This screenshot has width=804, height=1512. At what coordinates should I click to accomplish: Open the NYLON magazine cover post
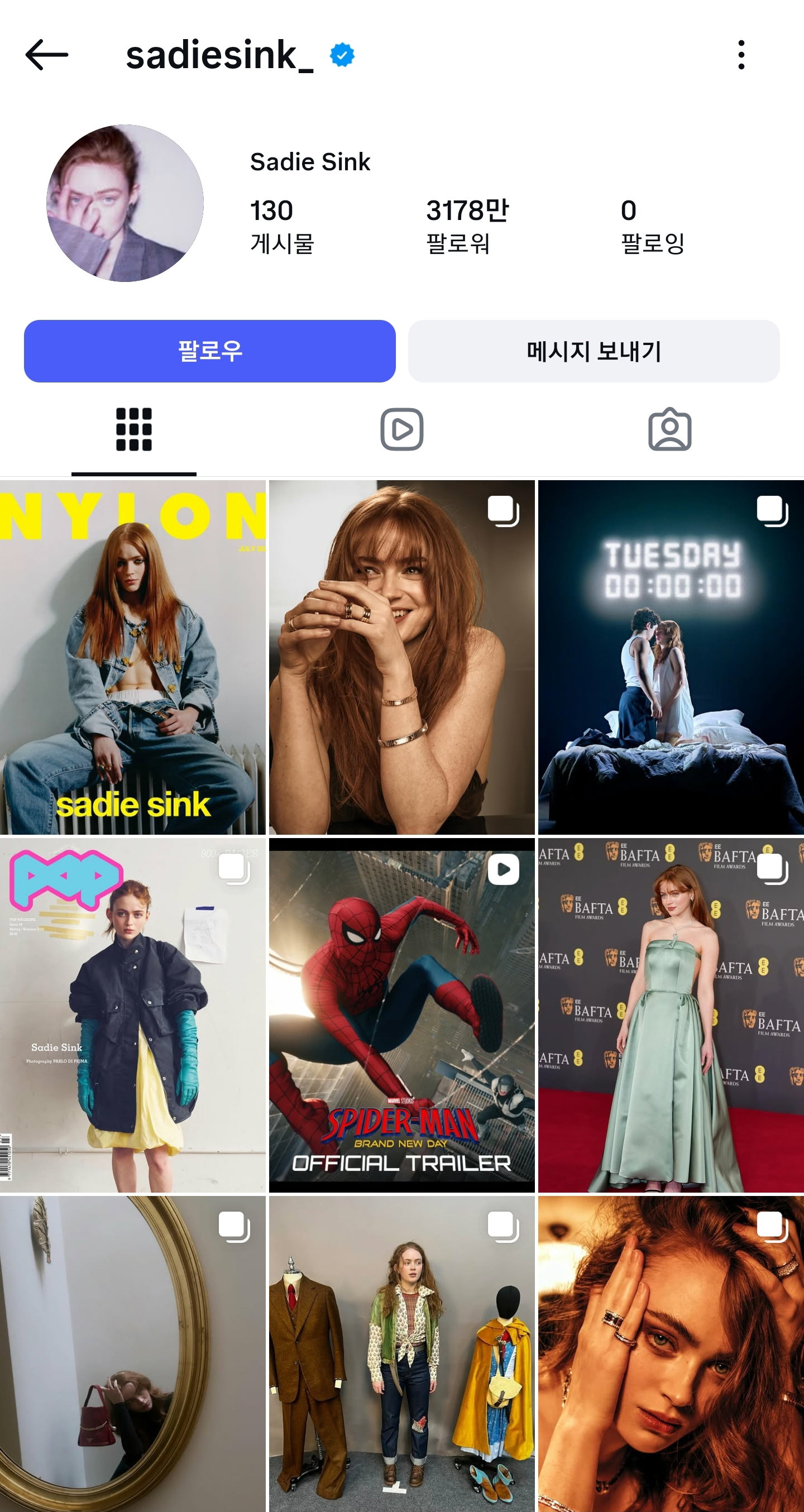click(133, 657)
